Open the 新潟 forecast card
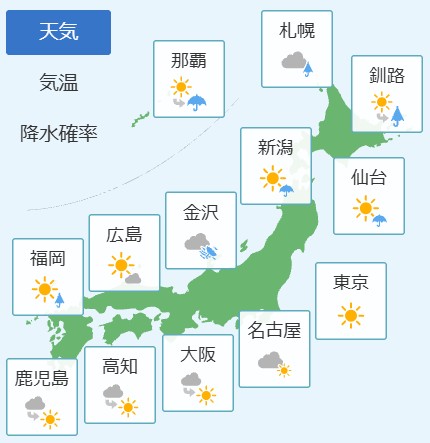Viewport: 430px width, 443px height. [x=276, y=166]
